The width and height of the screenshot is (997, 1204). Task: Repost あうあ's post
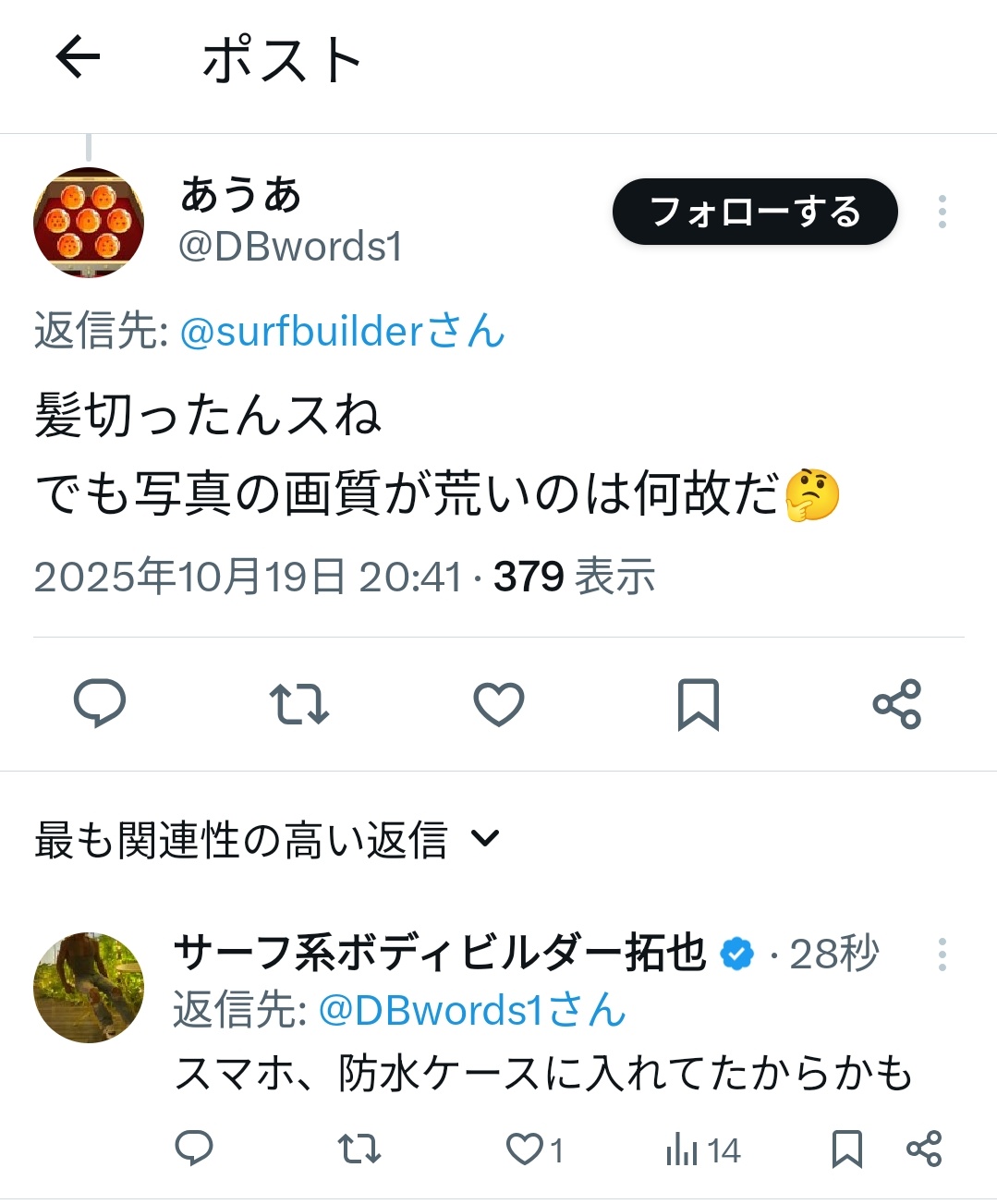click(298, 704)
